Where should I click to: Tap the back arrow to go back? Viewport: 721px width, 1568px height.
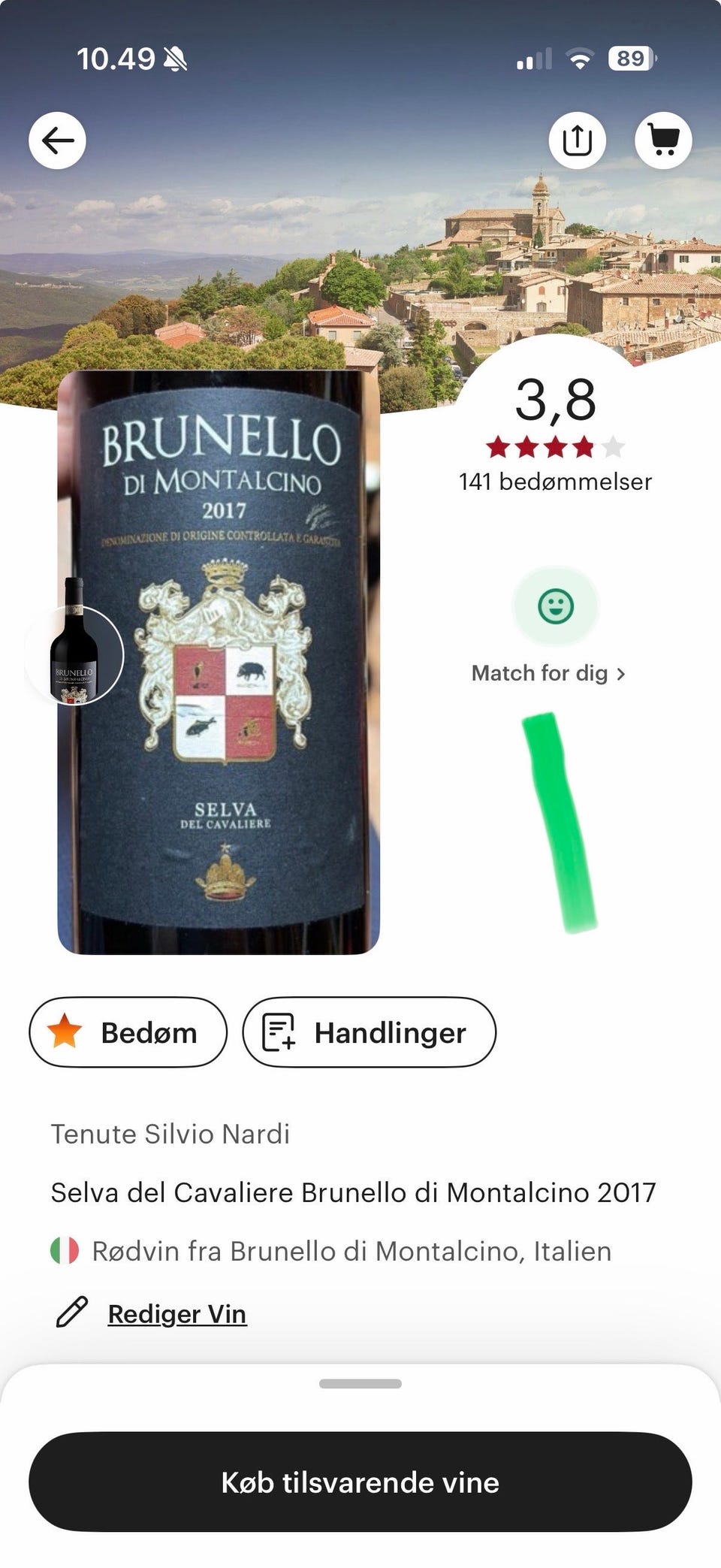(x=58, y=140)
